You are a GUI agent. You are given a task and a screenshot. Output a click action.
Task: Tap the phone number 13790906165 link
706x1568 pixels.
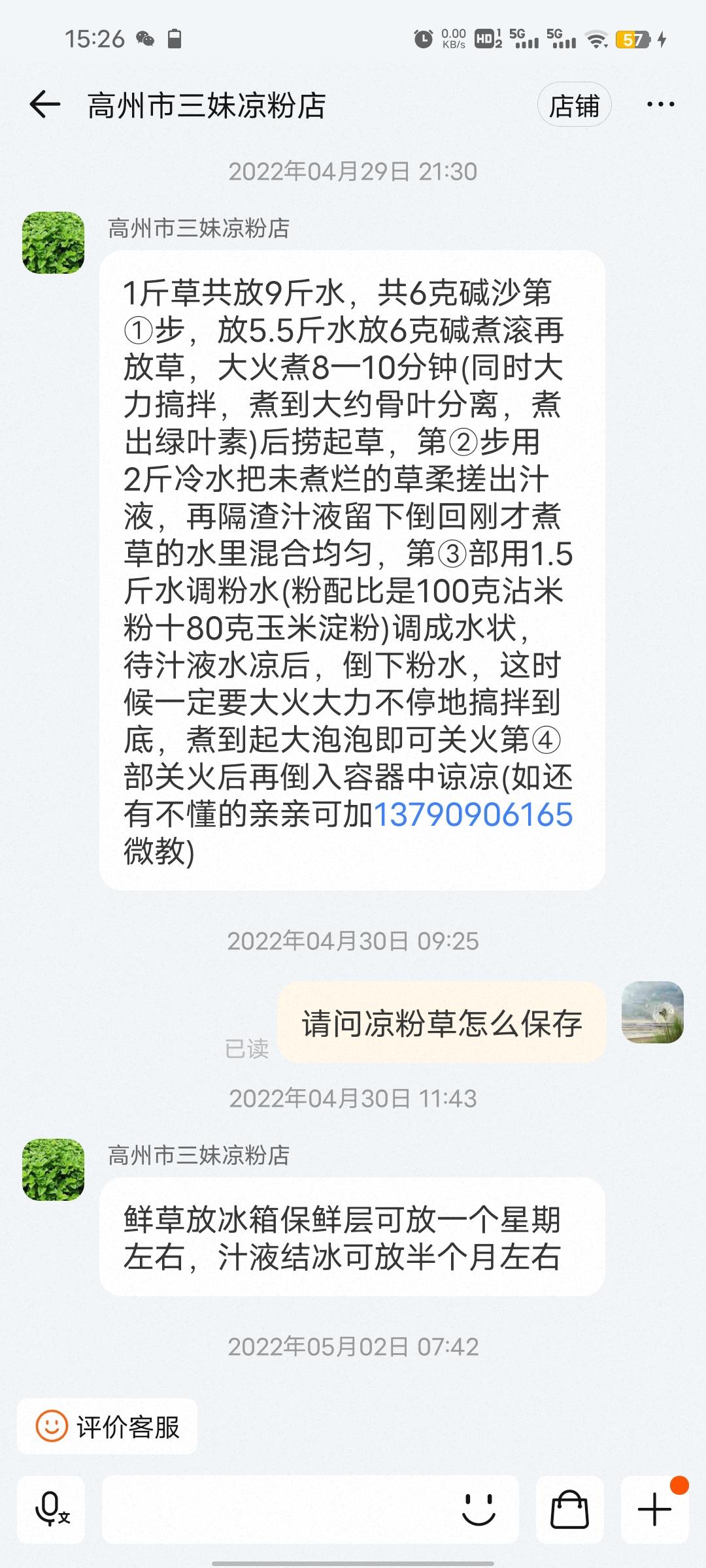472,815
